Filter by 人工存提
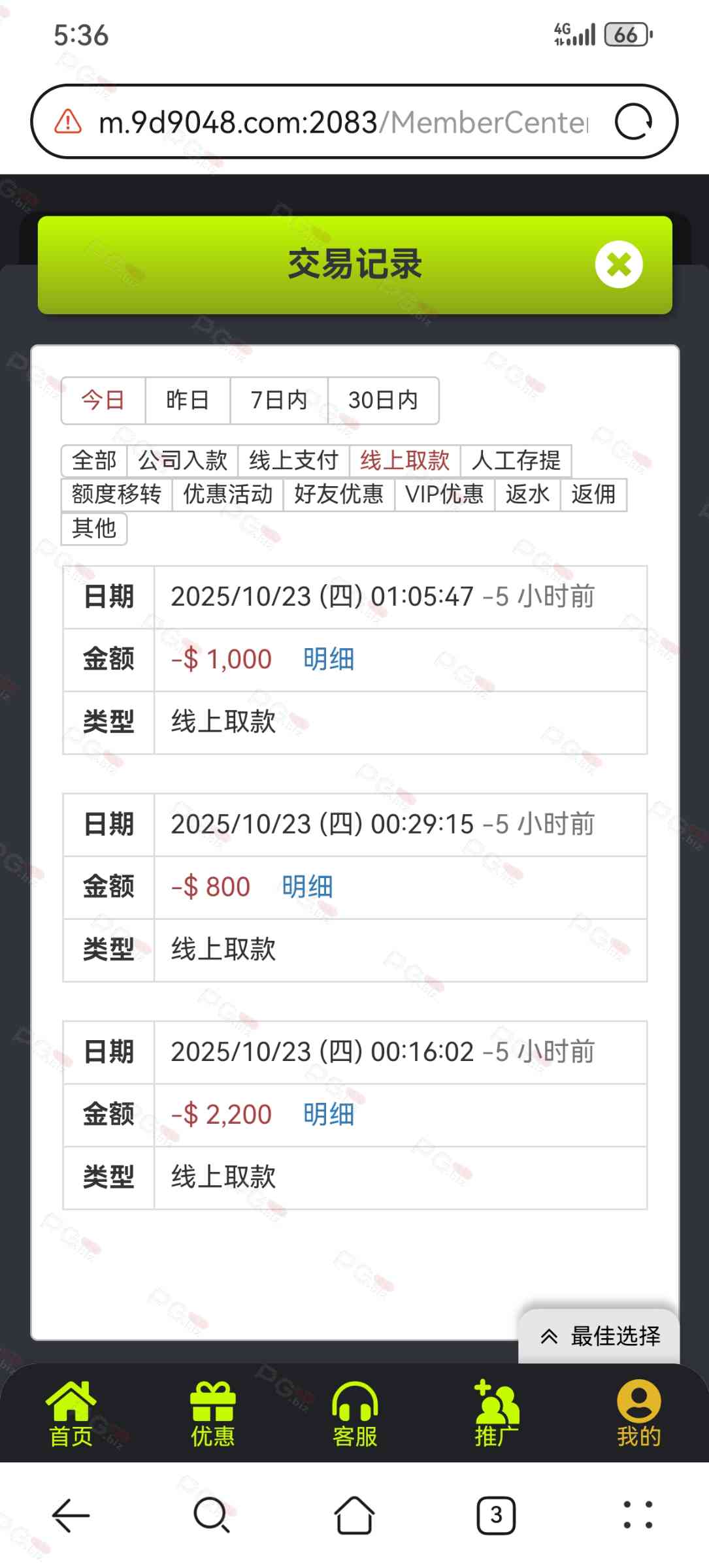 pyautogui.click(x=516, y=461)
